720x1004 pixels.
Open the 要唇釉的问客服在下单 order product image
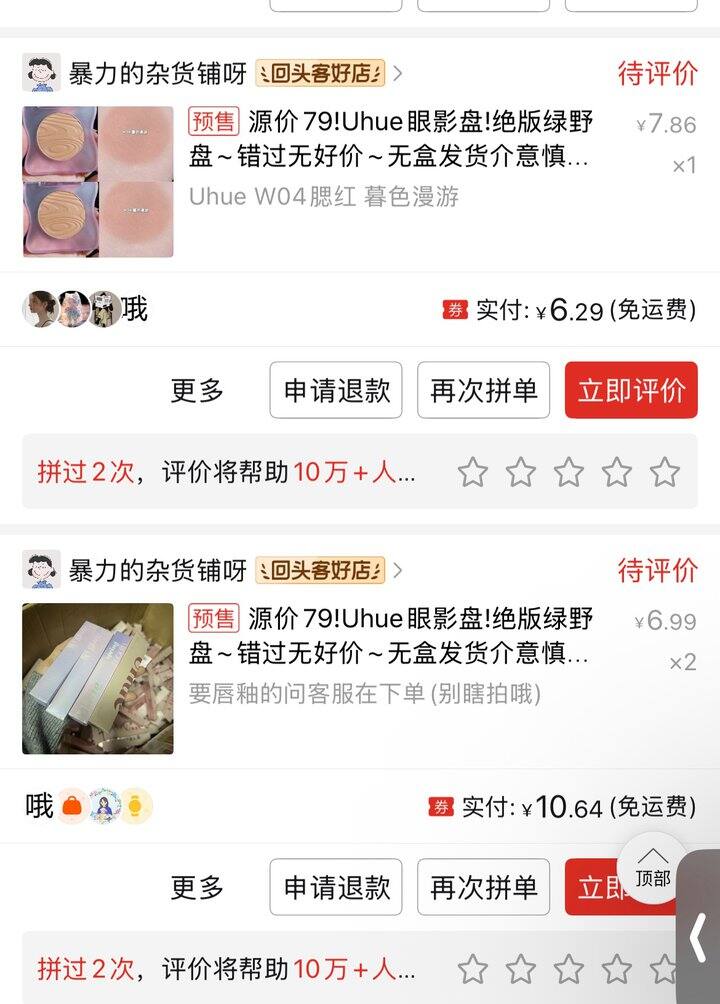(x=98, y=678)
